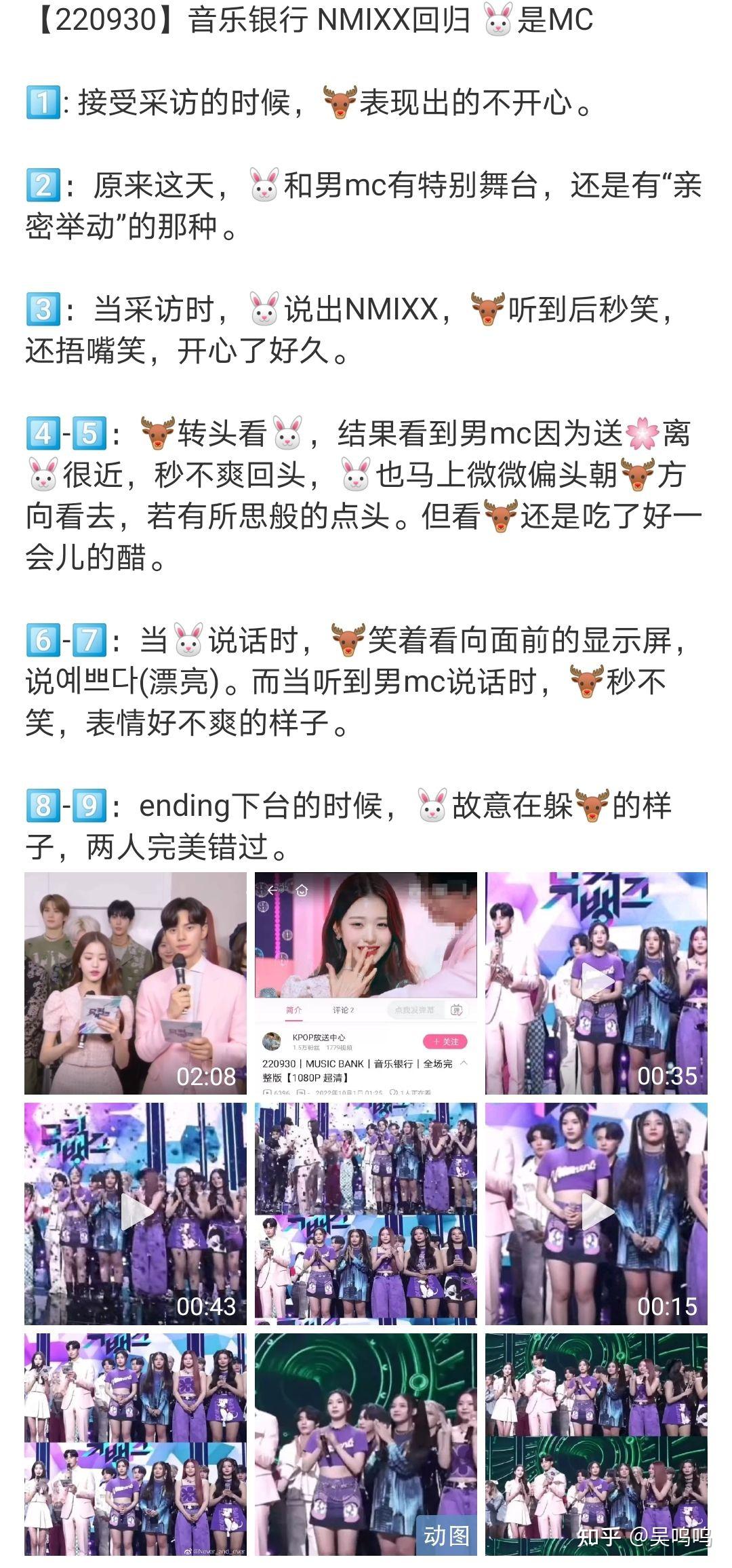
Task: Play the 02:08 video thumbnail
Action: coord(136,983)
